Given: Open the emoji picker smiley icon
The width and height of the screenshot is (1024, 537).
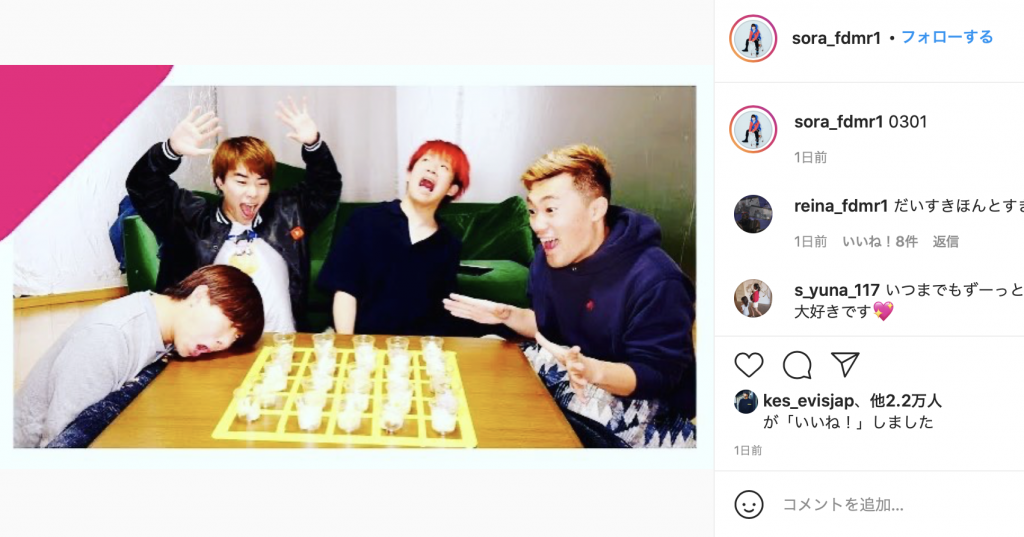Looking at the screenshot, I should tap(749, 504).
